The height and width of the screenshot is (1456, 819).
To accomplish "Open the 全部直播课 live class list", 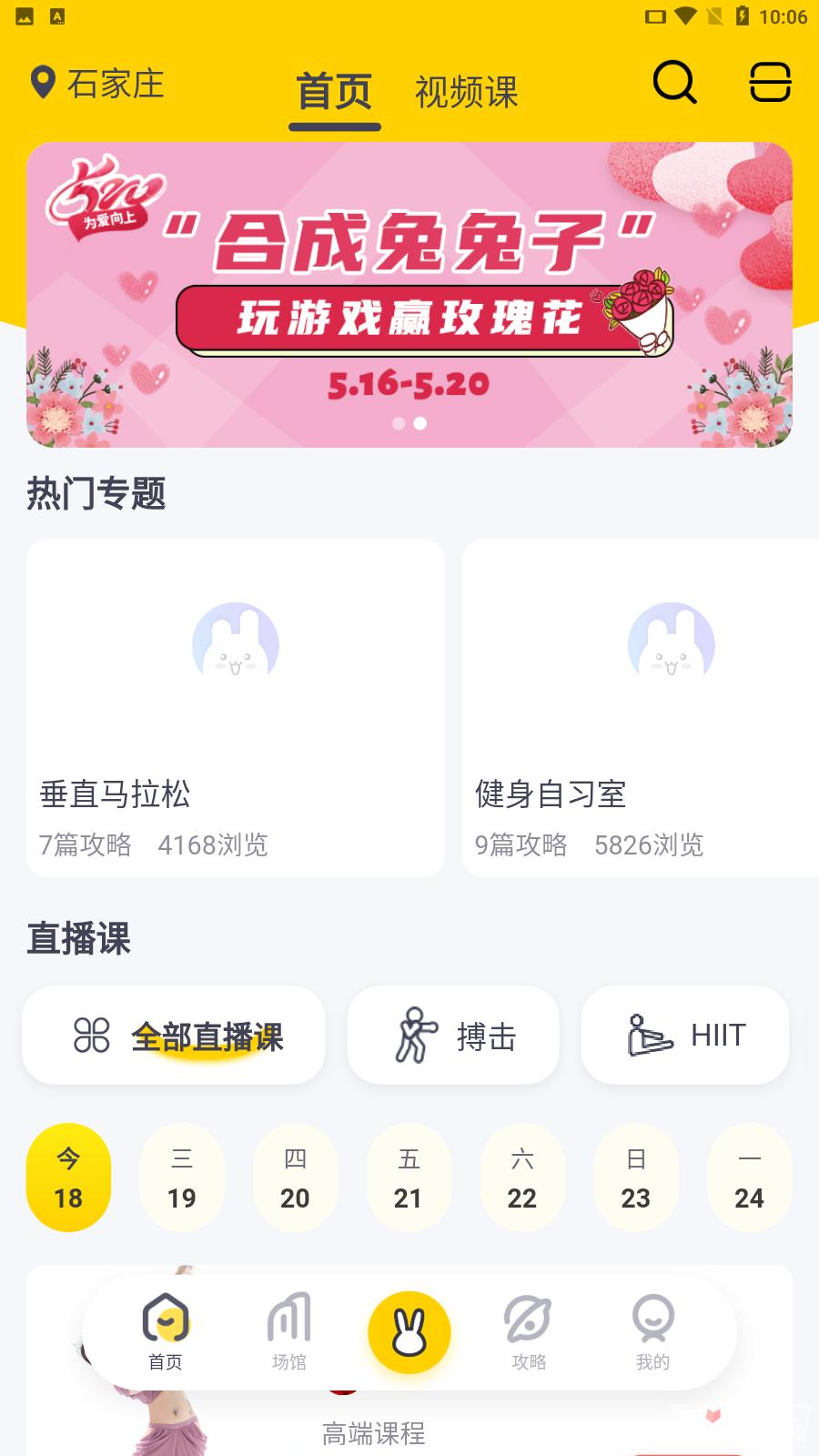I will tap(173, 1035).
